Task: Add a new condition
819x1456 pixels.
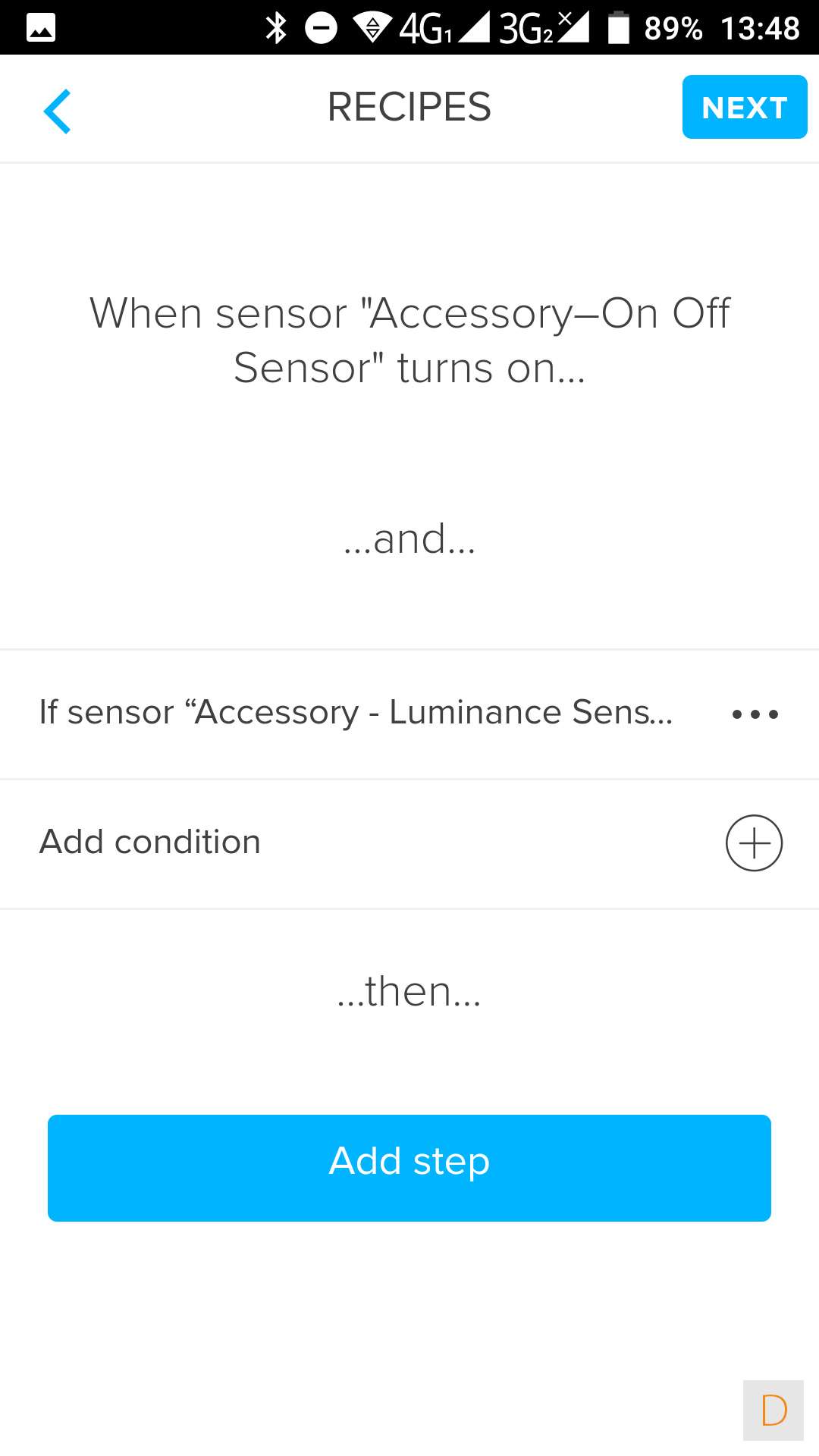Action: [x=754, y=843]
